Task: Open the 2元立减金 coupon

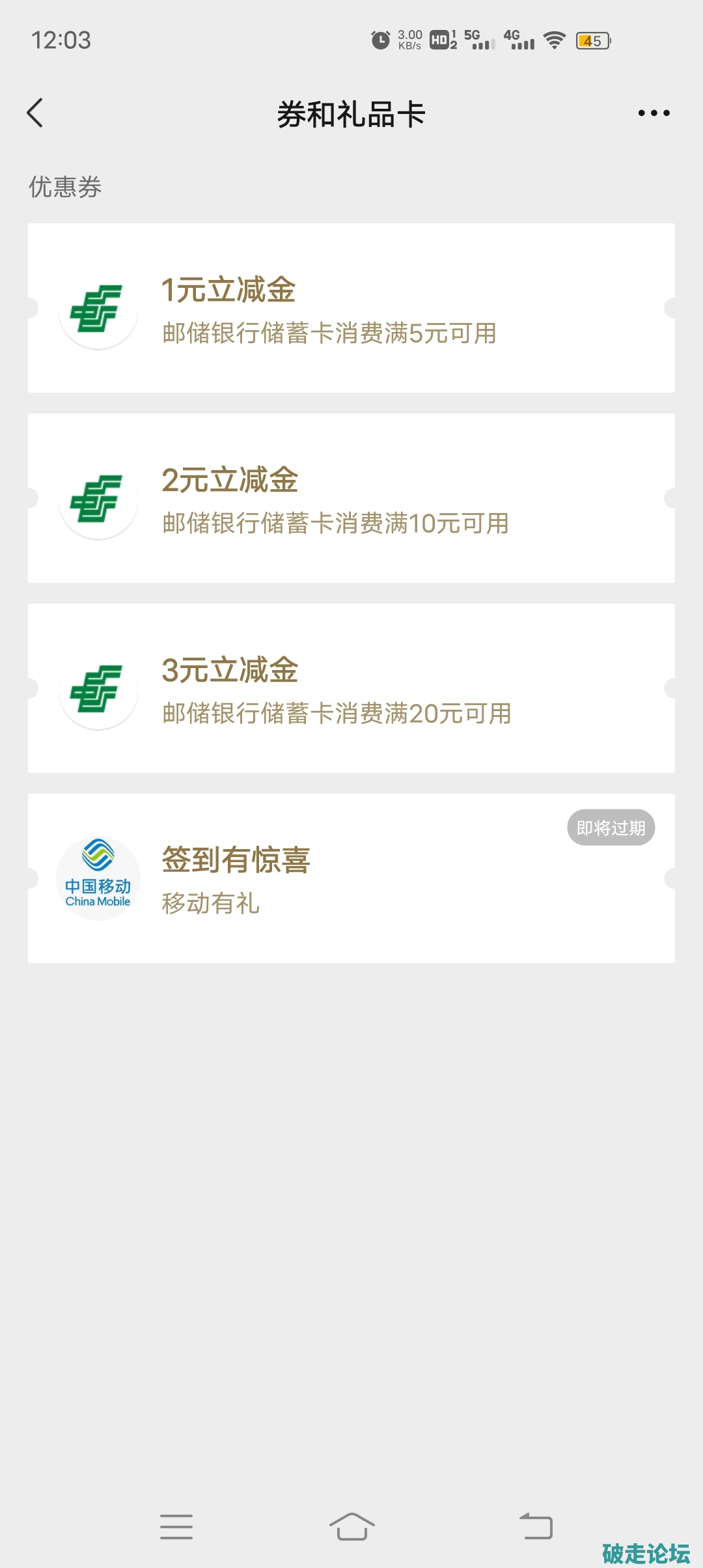Action: (x=351, y=498)
